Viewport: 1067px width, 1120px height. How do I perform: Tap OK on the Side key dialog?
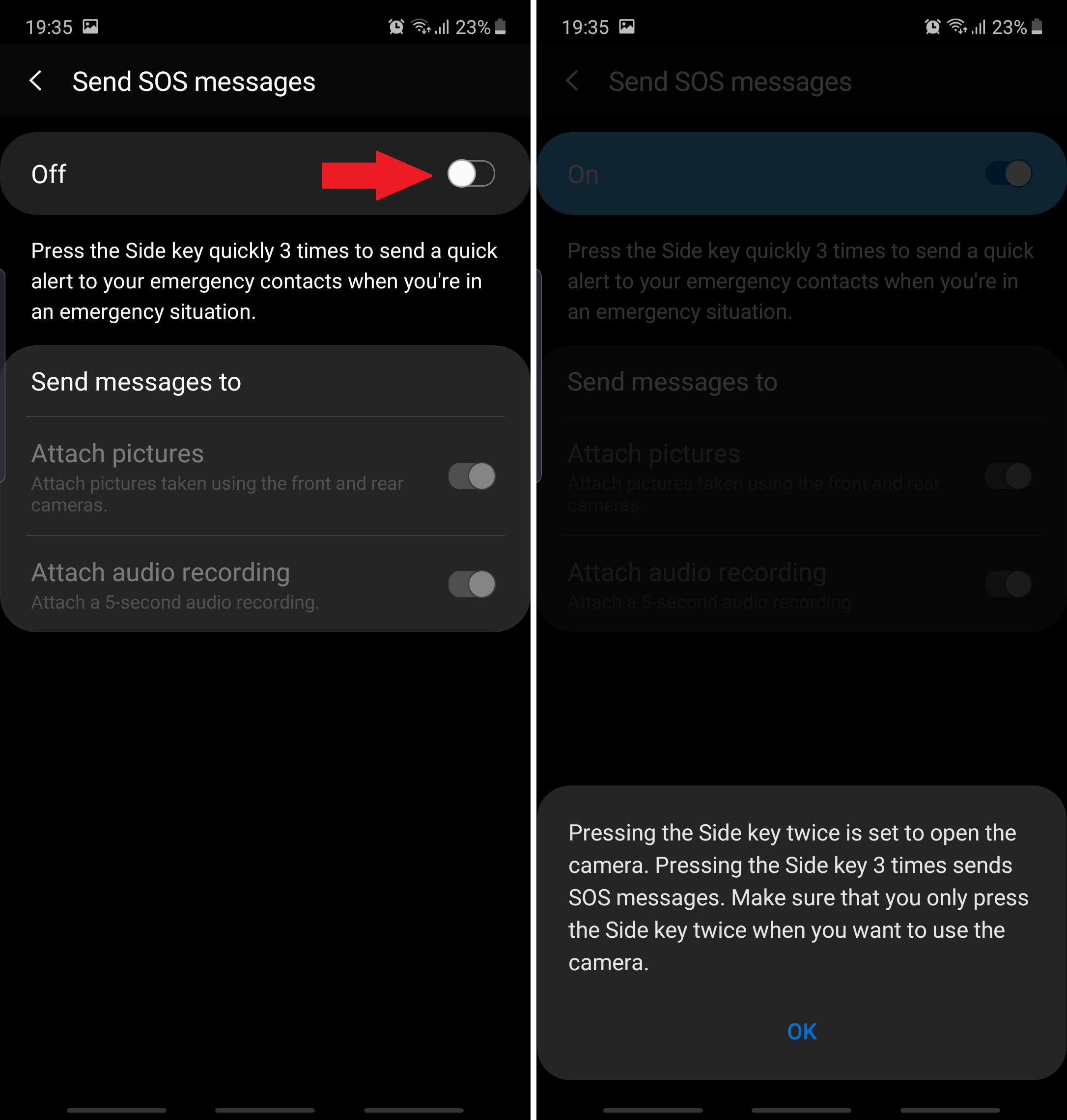pyautogui.click(x=801, y=1031)
